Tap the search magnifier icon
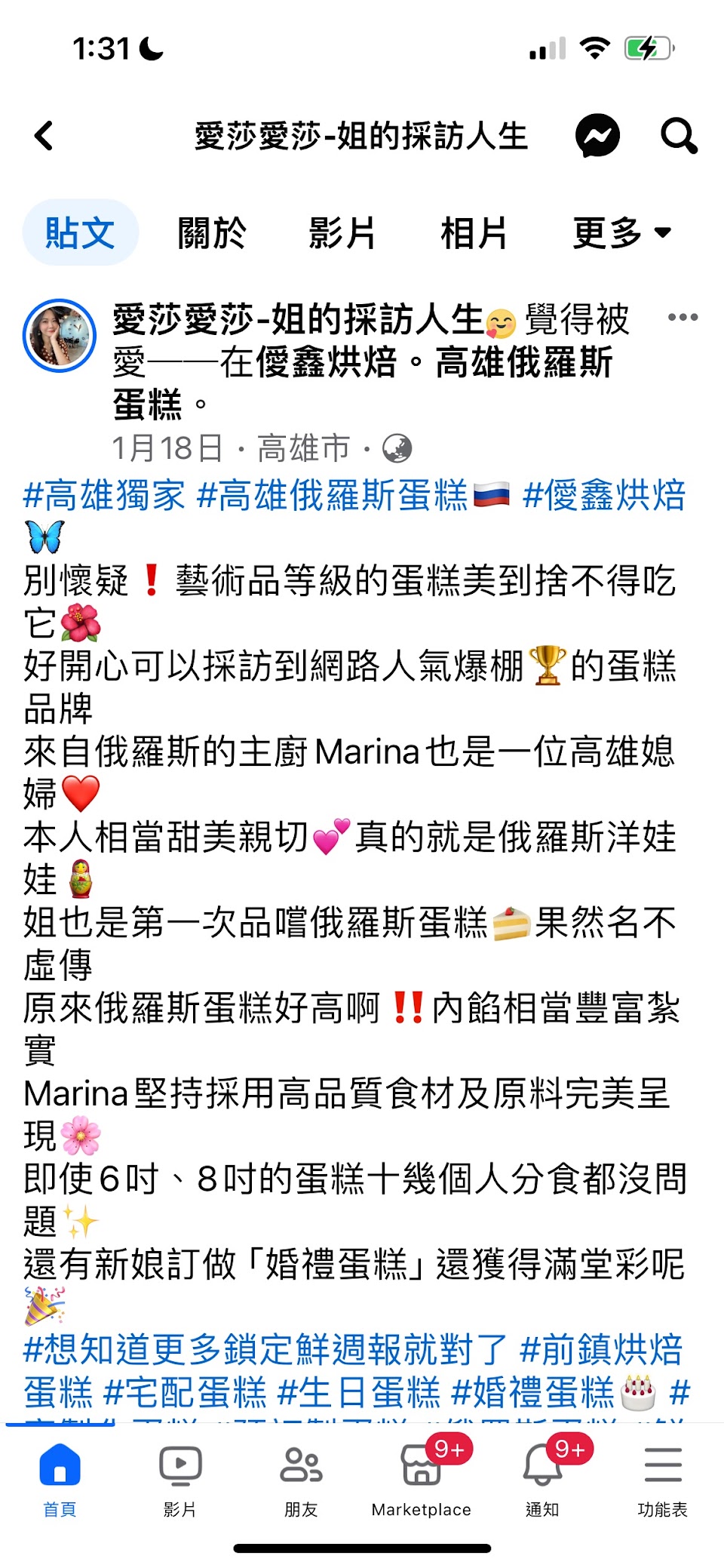The image size is (724, 1568). (x=678, y=136)
